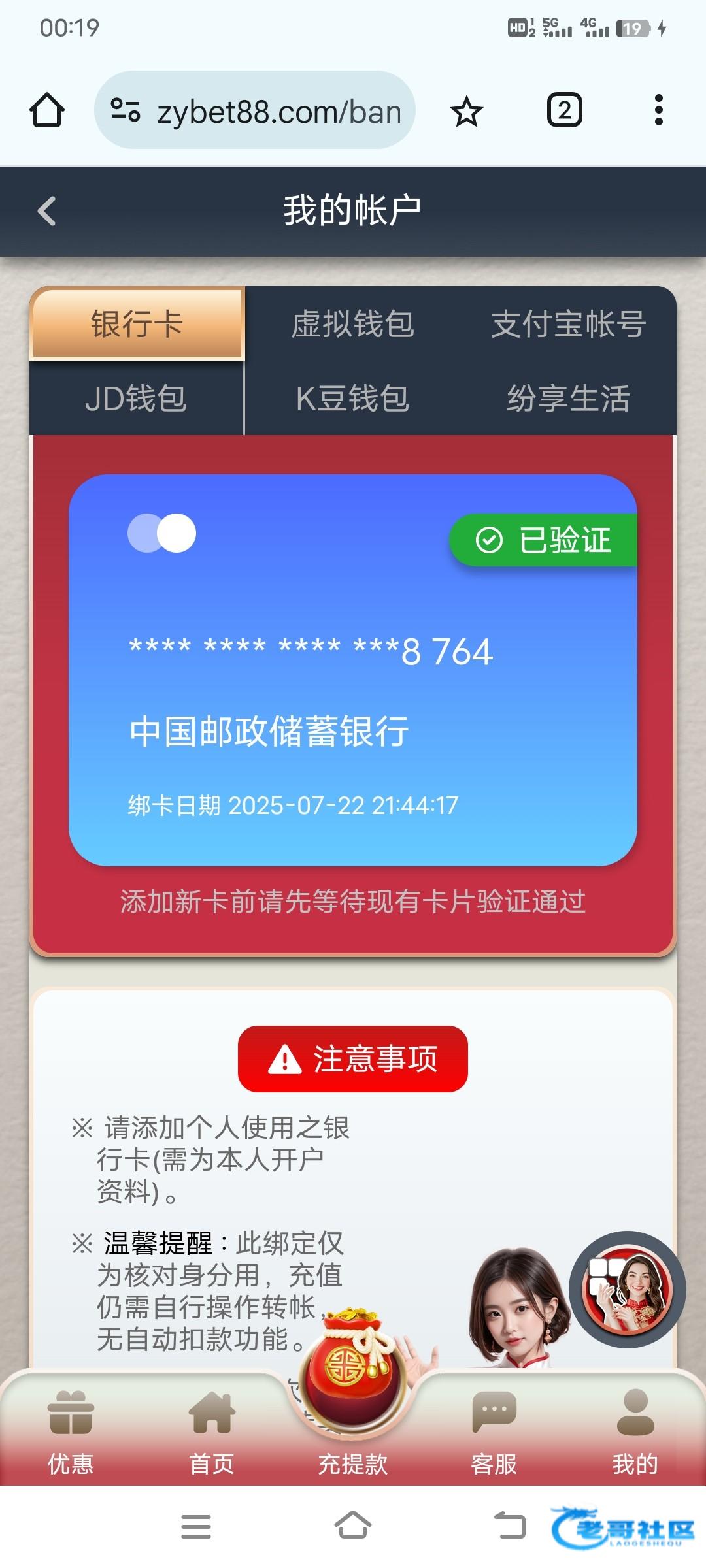
Task: Select the 银行卡 tab
Action: 137,324
